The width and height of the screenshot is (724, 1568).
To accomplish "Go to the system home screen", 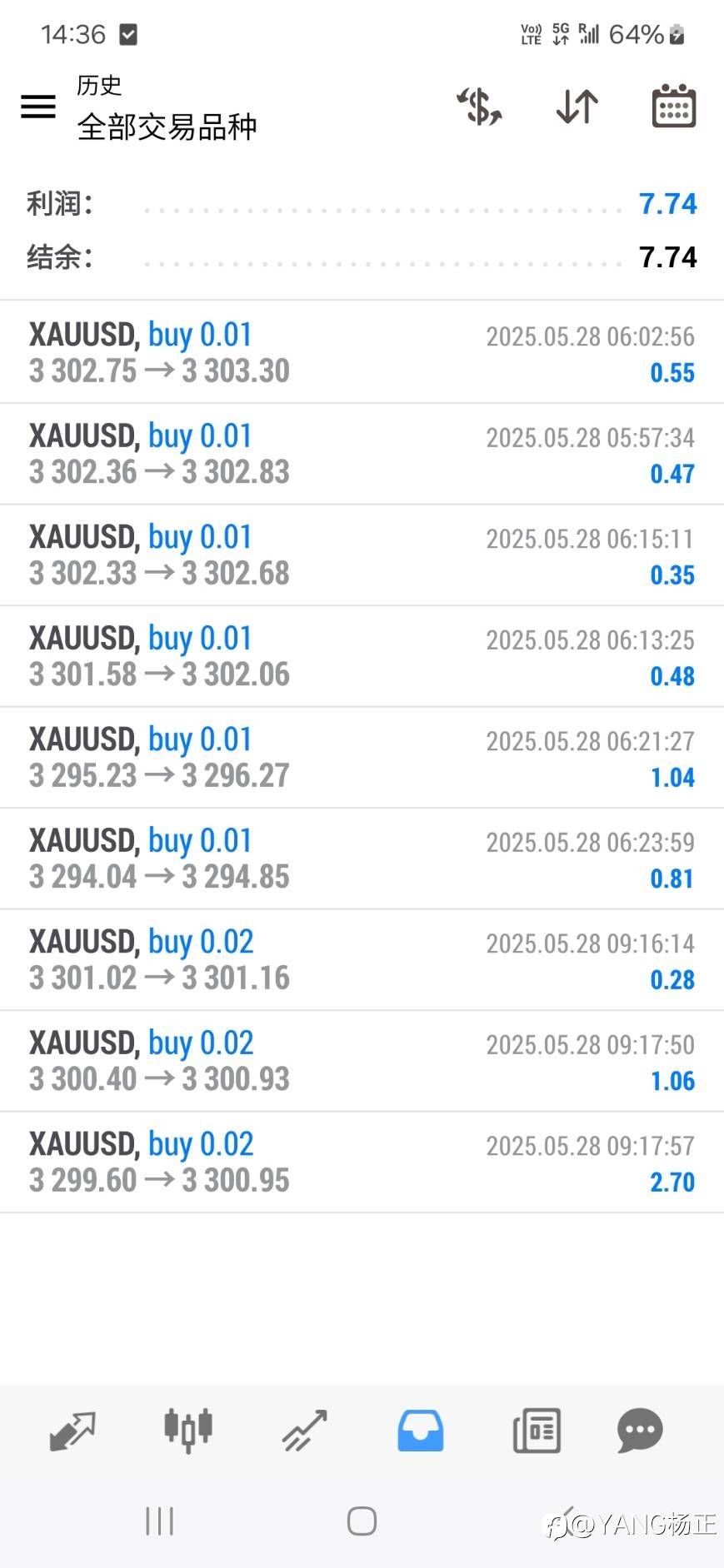I will tap(362, 1521).
